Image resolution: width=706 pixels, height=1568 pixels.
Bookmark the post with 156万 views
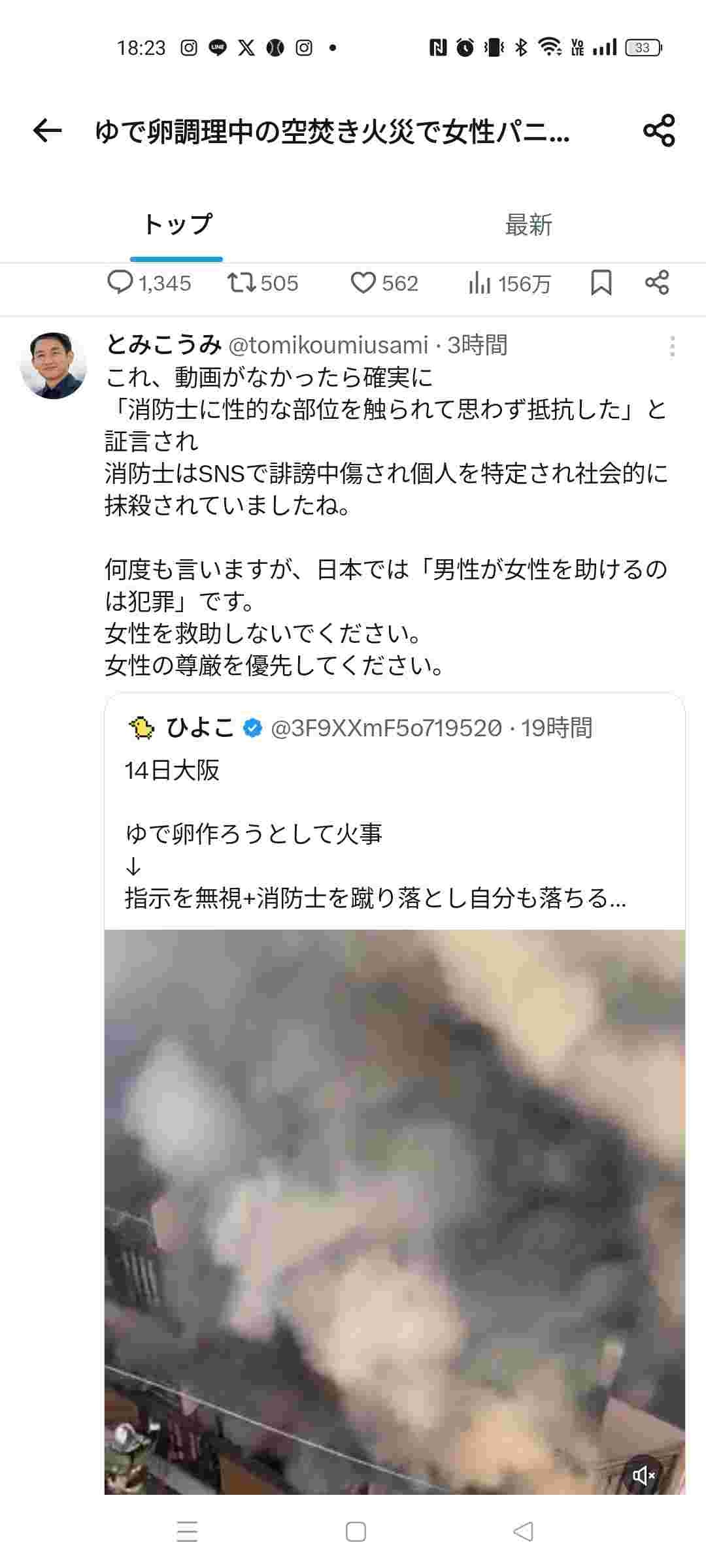601,283
